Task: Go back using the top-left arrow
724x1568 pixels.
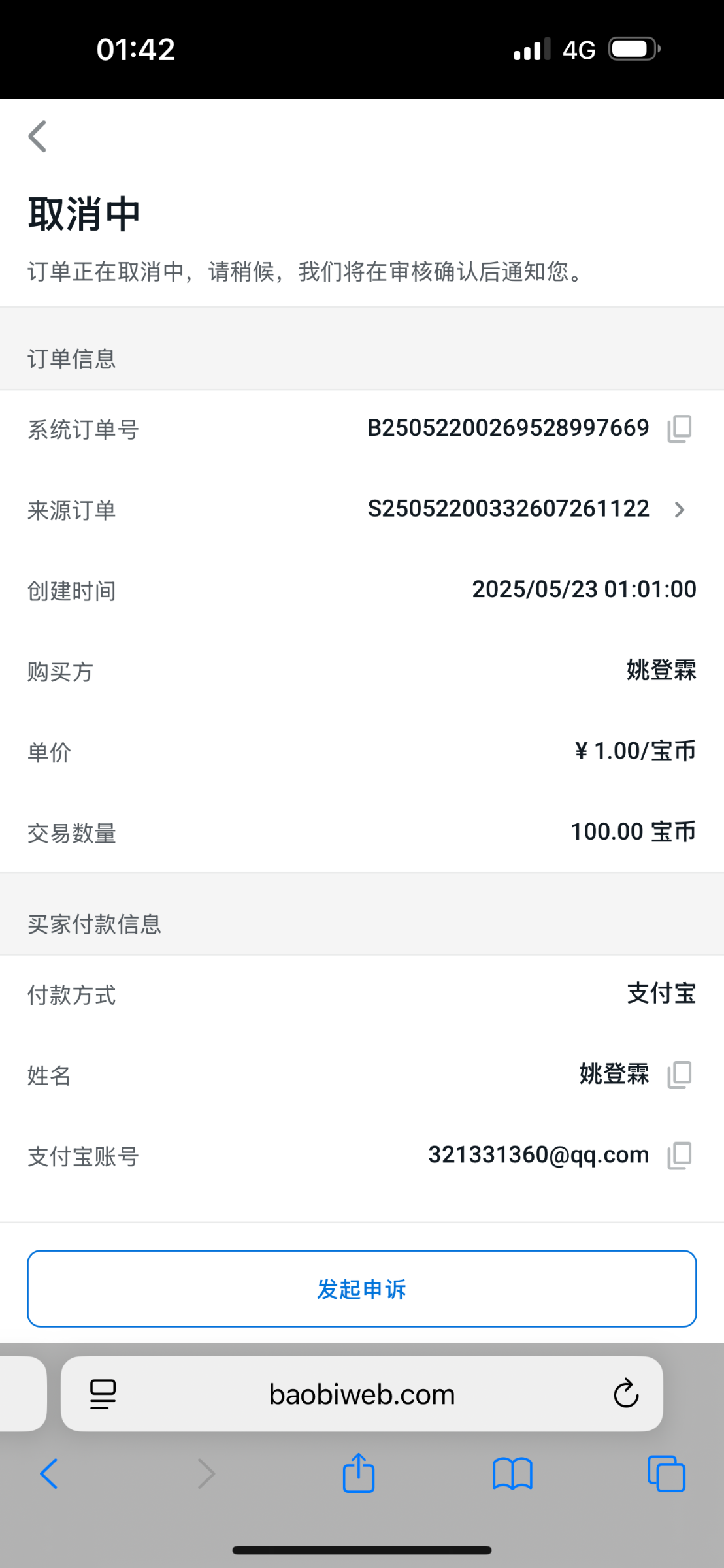Action: pos(37,137)
